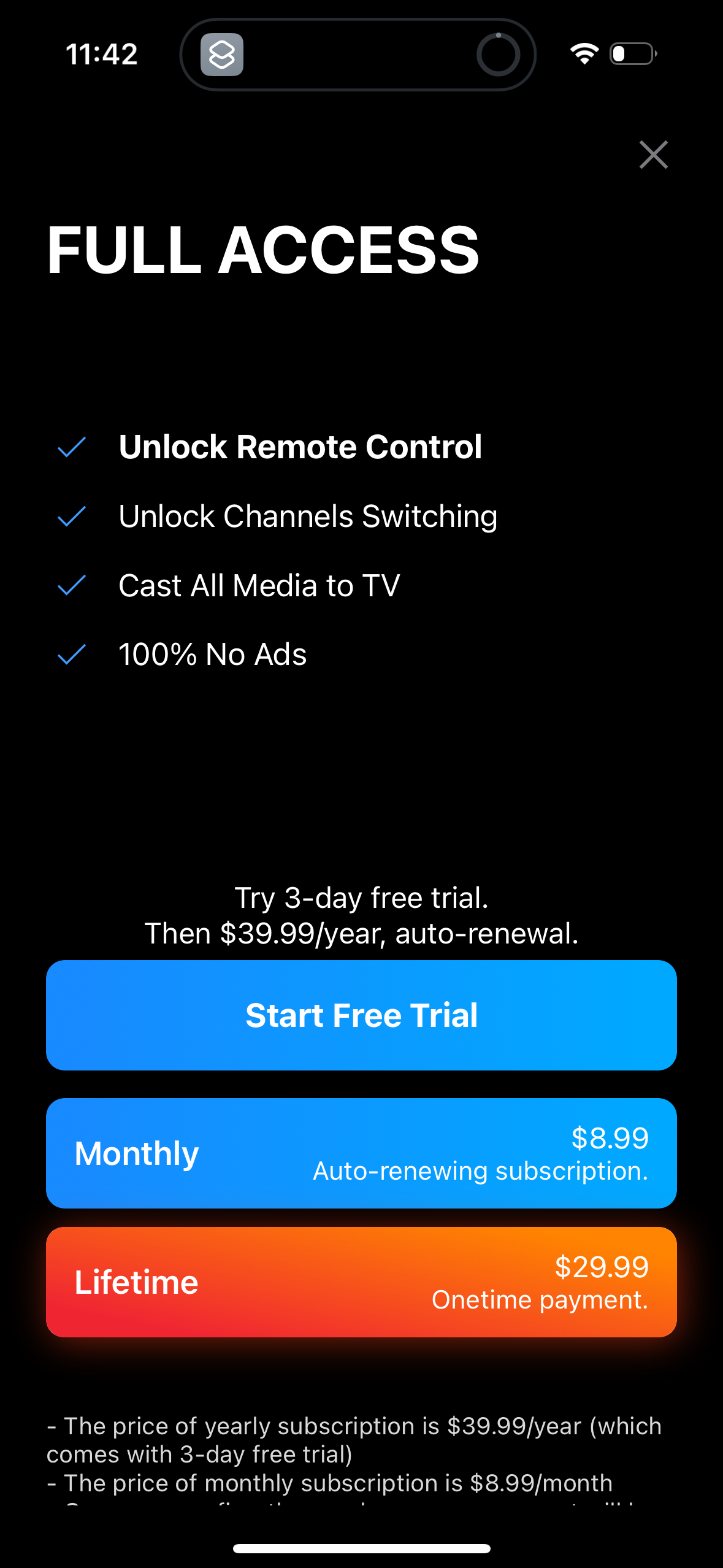Tap the Wi-Fi icon in the status bar
Viewport: 723px width, 1568px height.
point(584,54)
